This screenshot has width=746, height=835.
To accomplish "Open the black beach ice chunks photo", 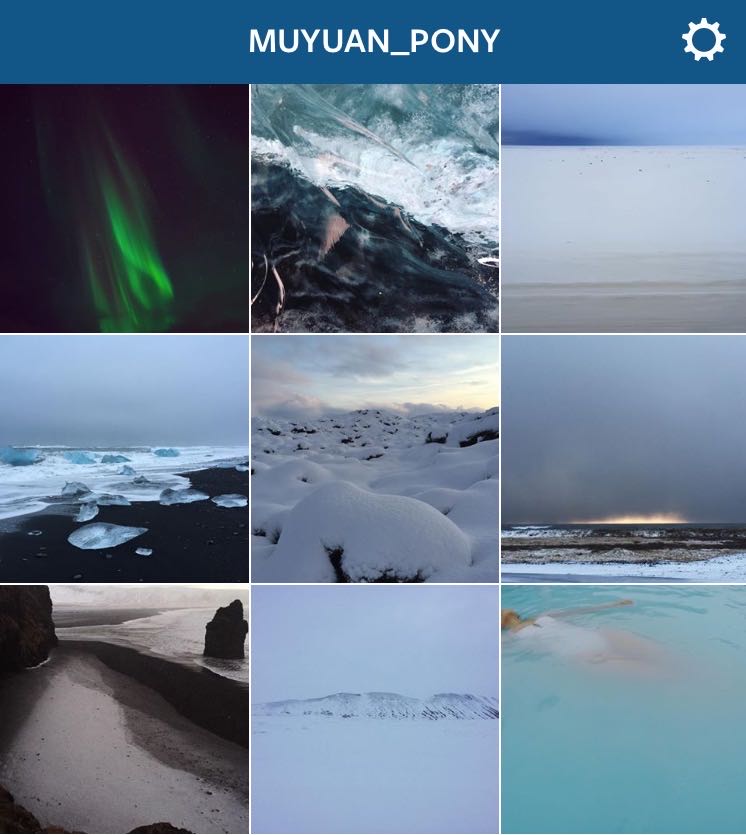I will [124, 458].
